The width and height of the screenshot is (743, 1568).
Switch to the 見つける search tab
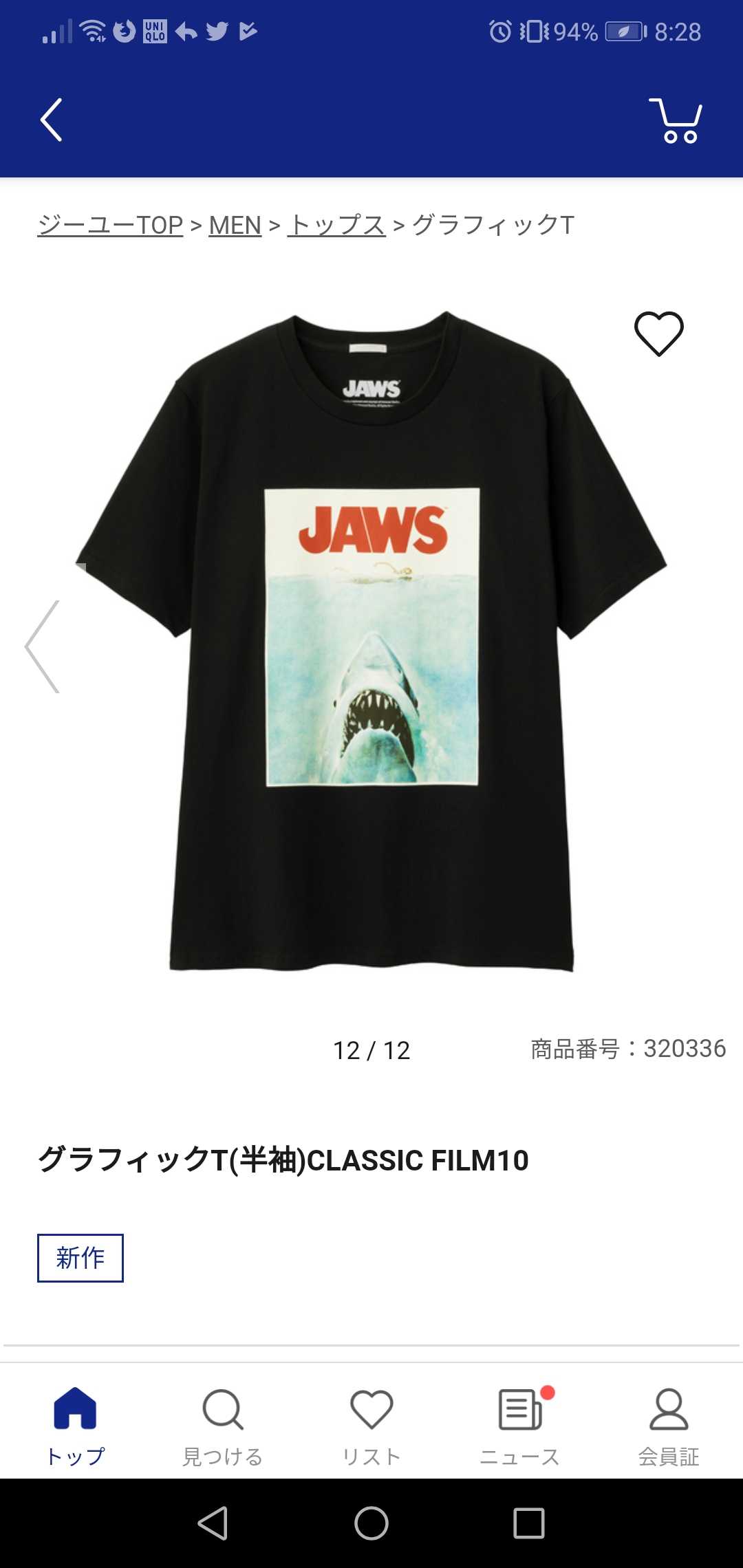[x=223, y=1425]
